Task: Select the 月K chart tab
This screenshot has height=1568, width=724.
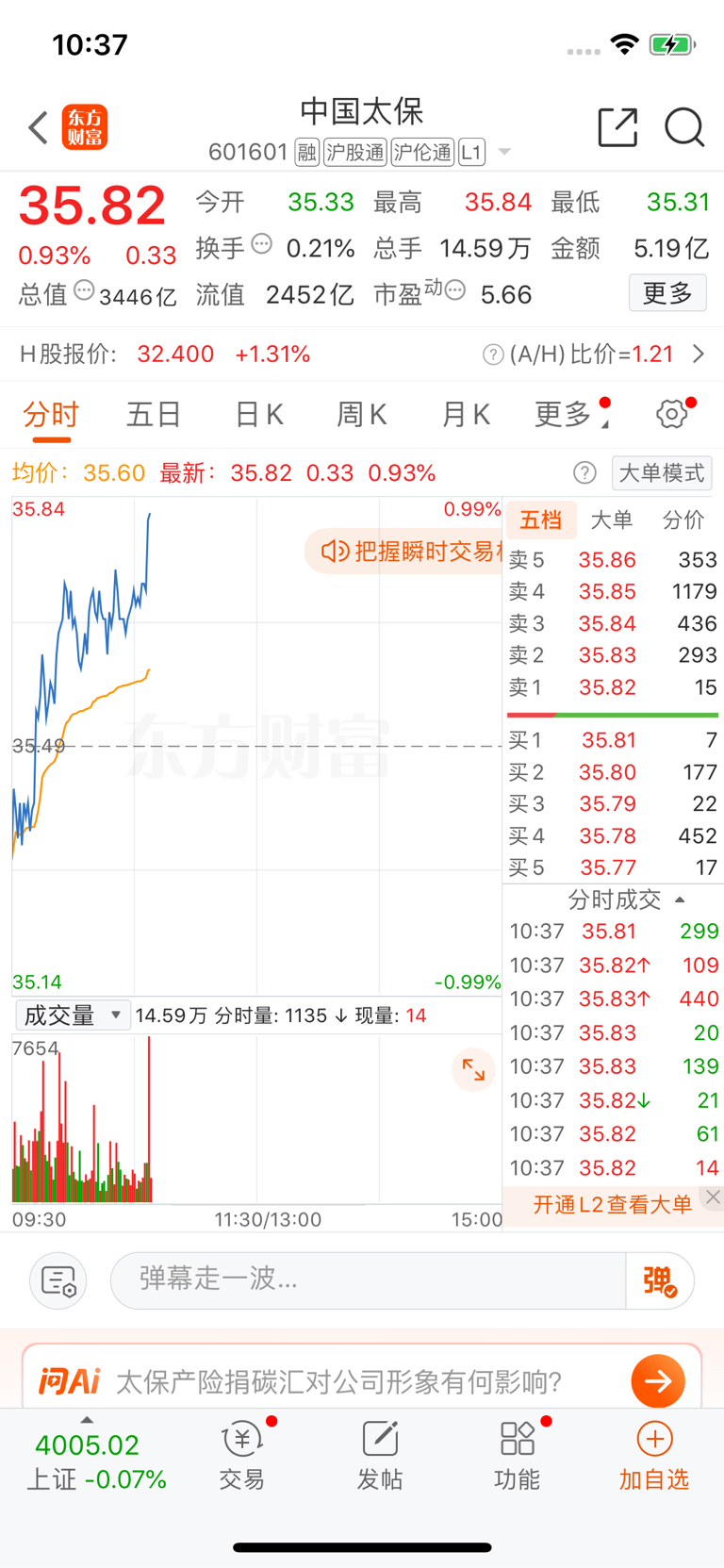Action: pos(465,415)
